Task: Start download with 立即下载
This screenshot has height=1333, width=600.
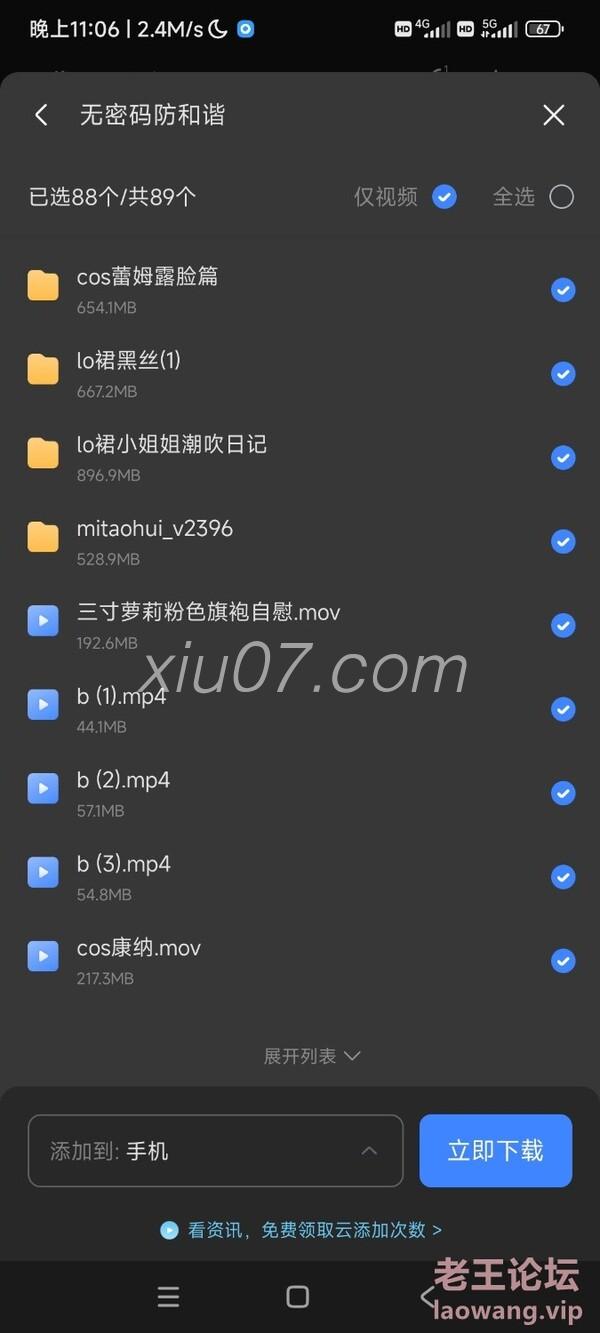Action: [x=496, y=1151]
